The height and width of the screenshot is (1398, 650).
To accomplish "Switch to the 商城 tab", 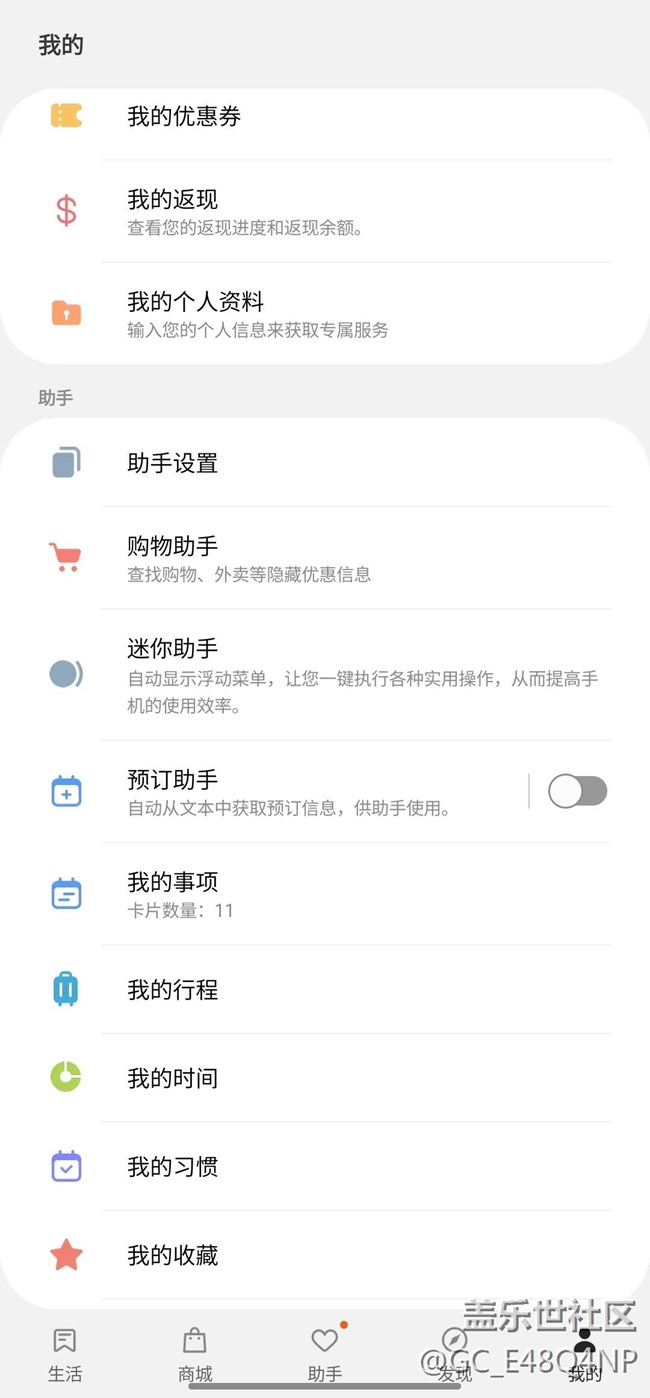I will coord(195,1354).
